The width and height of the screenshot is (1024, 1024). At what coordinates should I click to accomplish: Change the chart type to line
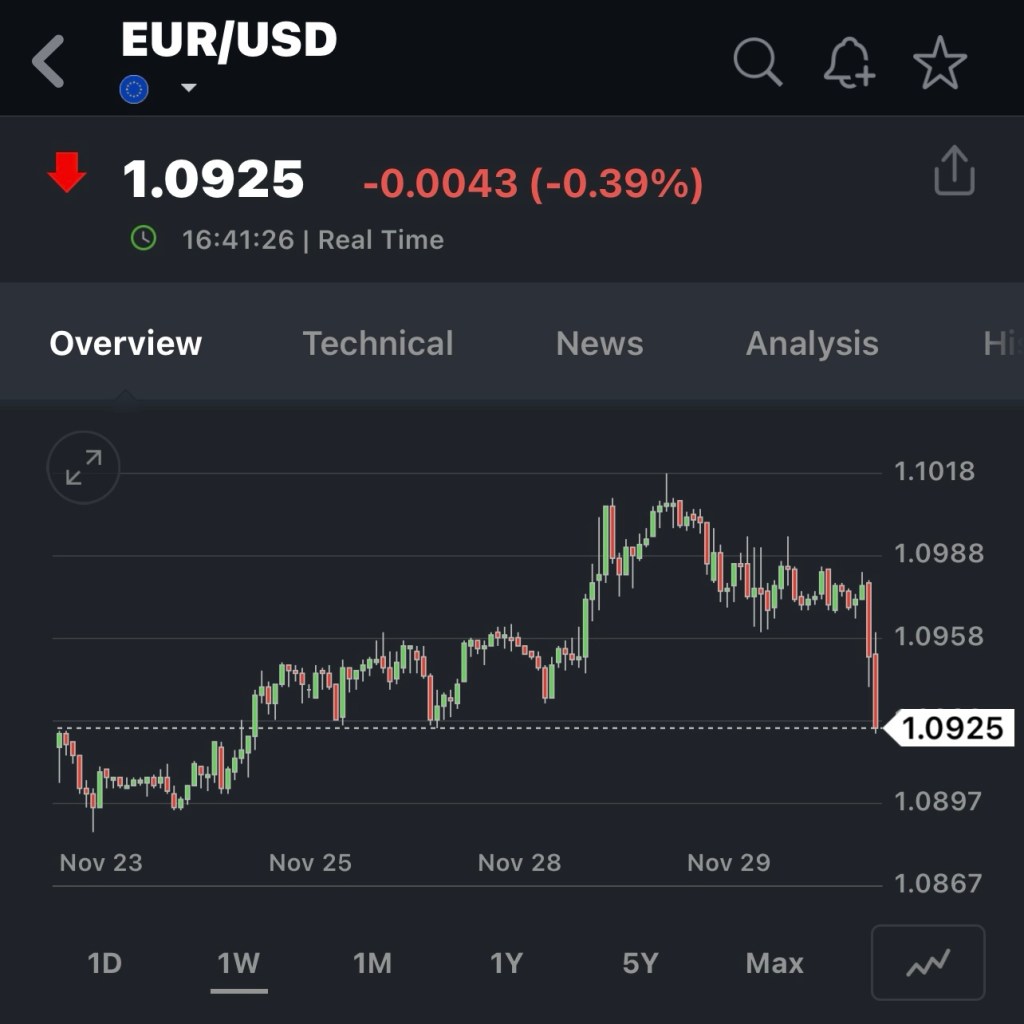point(928,963)
